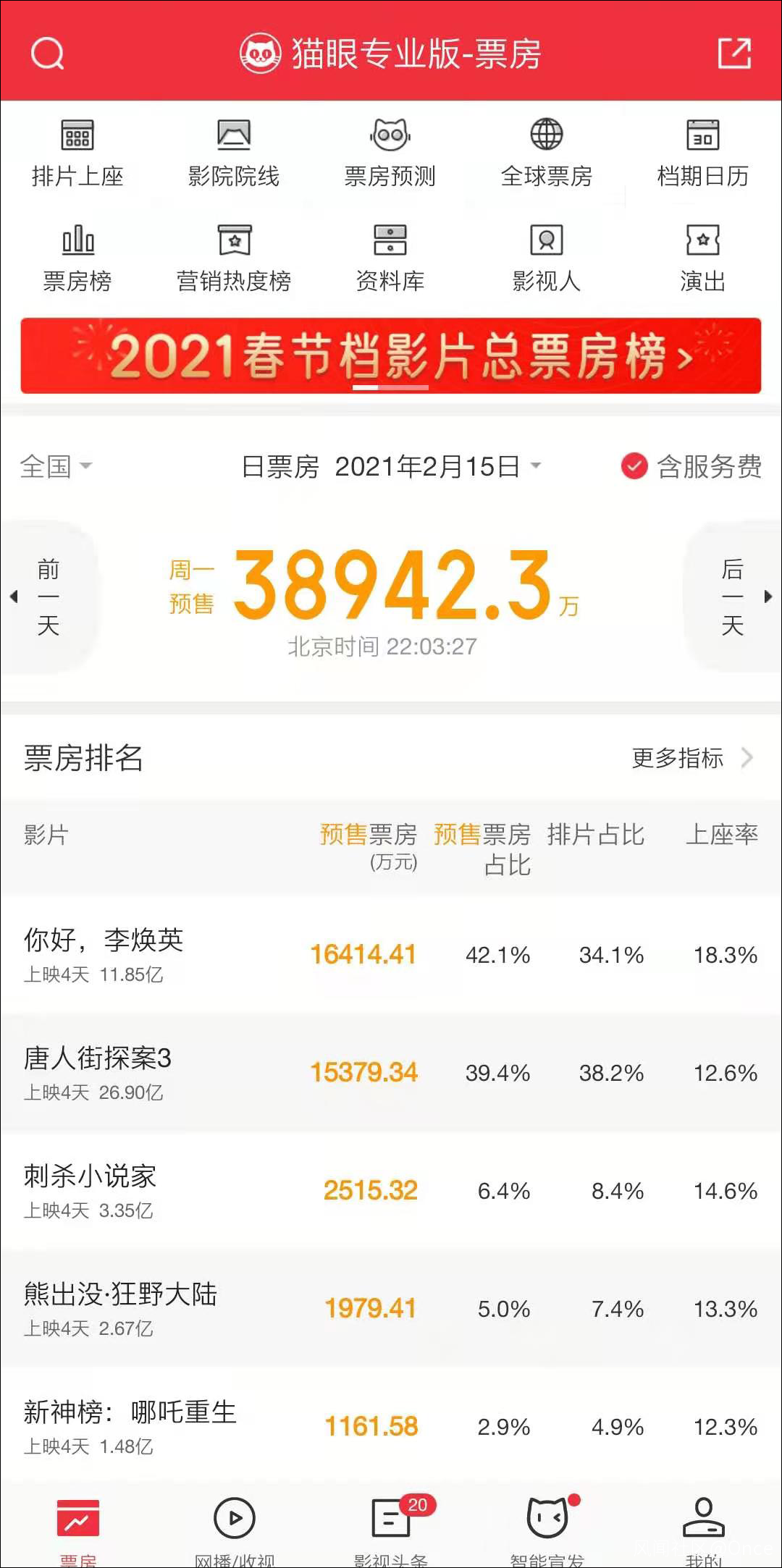Open 资料库 database

390,258
